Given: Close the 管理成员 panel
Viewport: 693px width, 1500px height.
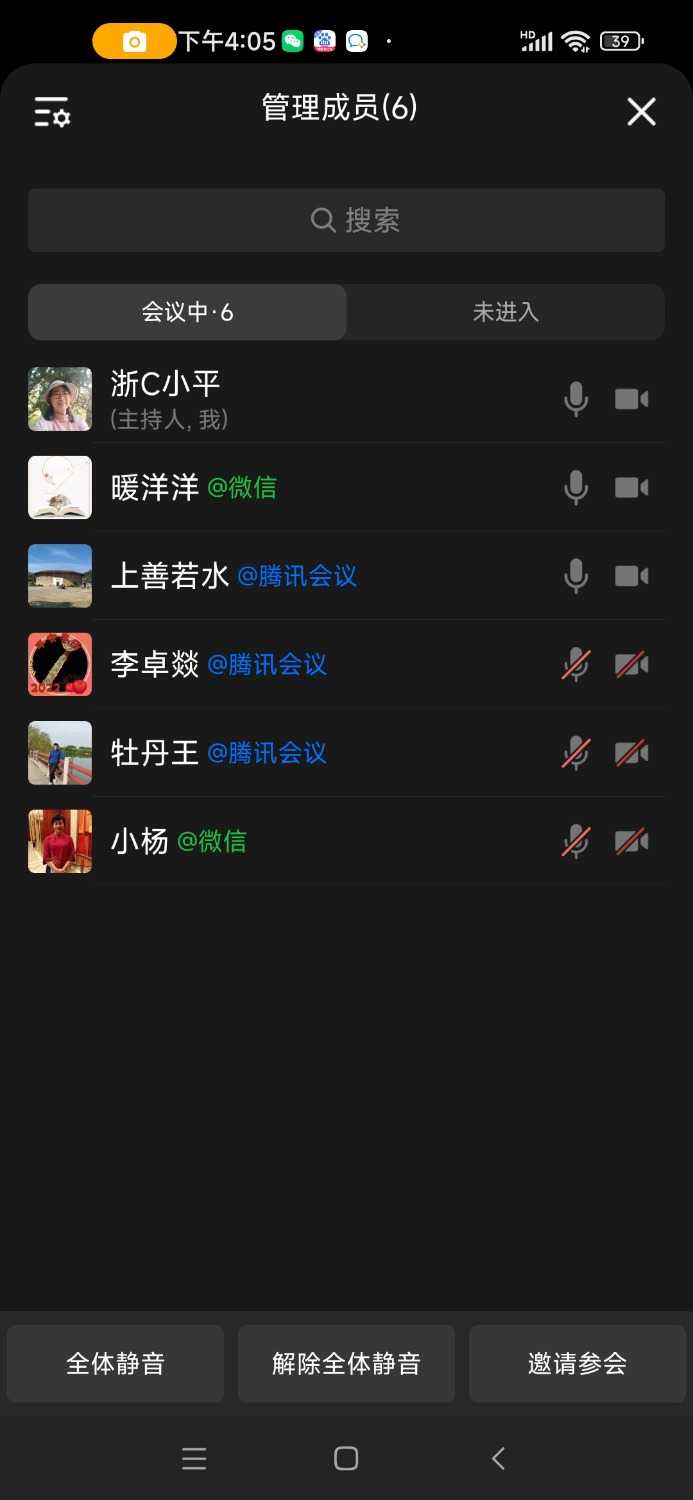Looking at the screenshot, I should coord(641,112).
